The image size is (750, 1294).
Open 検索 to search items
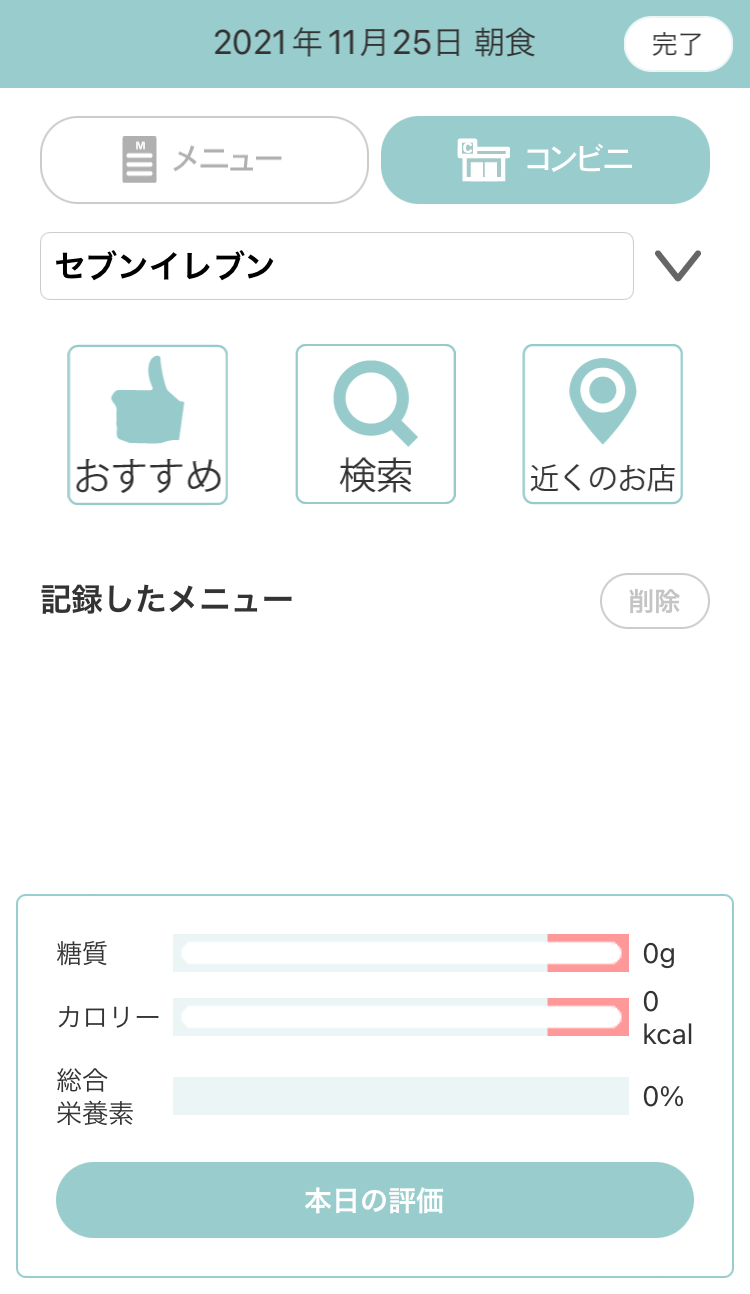click(376, 425)
